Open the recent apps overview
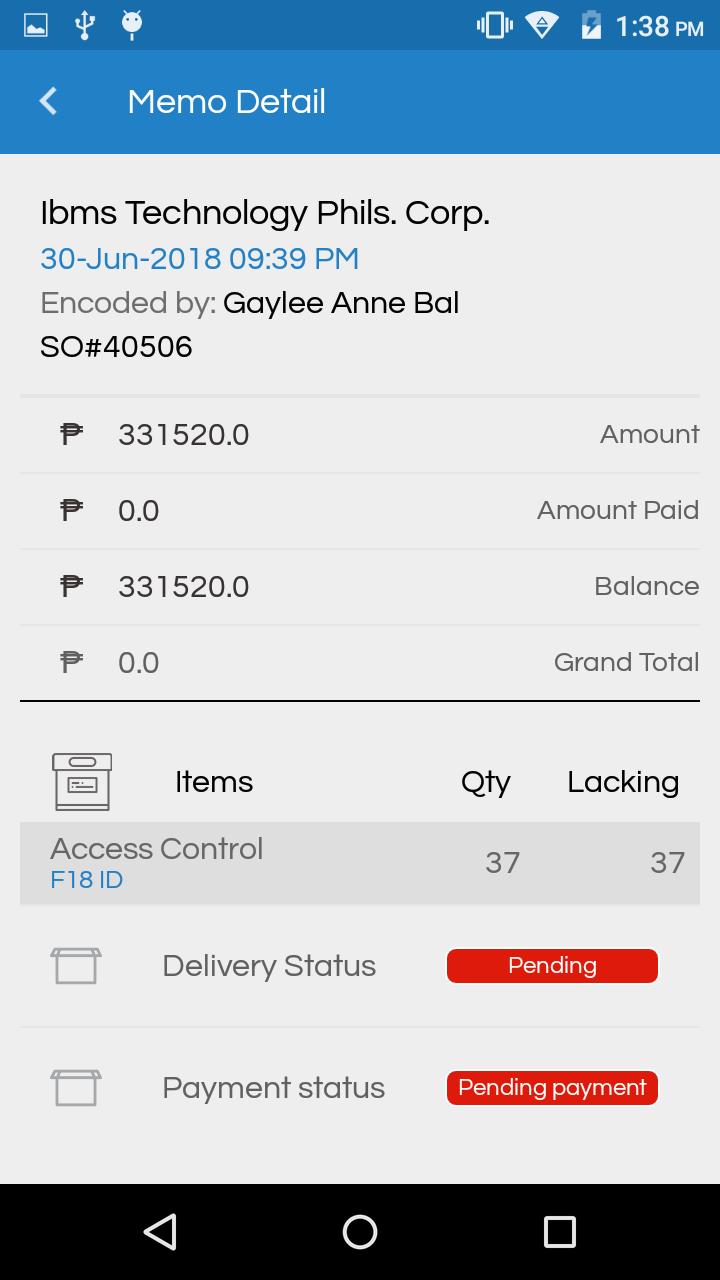720x1280 pixels. tap(559, 1232)
